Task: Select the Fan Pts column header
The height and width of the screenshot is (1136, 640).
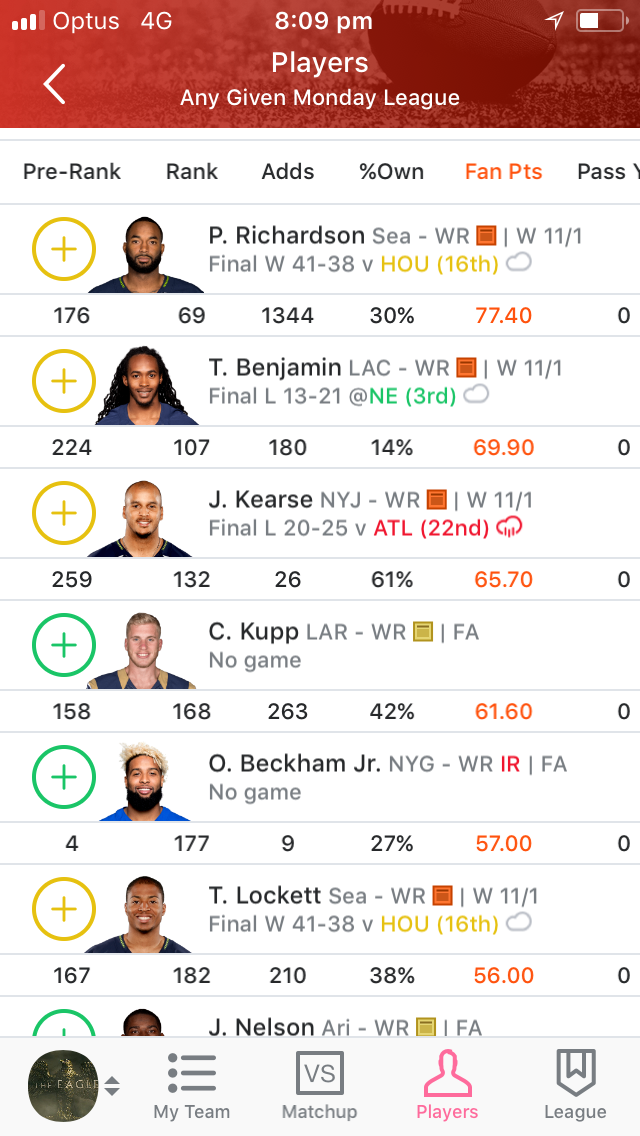Action: point(504,172)
